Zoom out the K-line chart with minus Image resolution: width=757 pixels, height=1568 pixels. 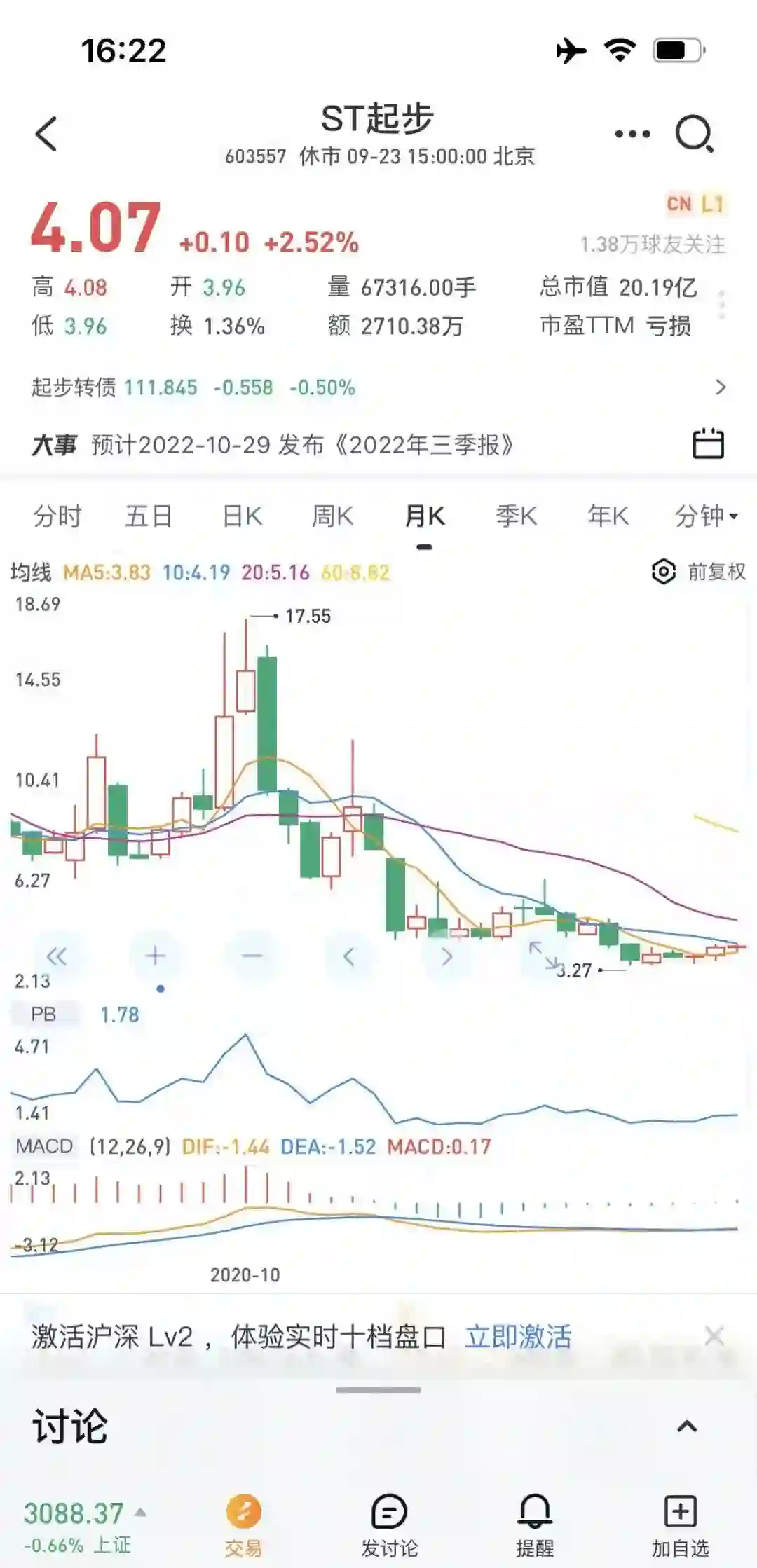pyautogui.click(x=252, y=956)
